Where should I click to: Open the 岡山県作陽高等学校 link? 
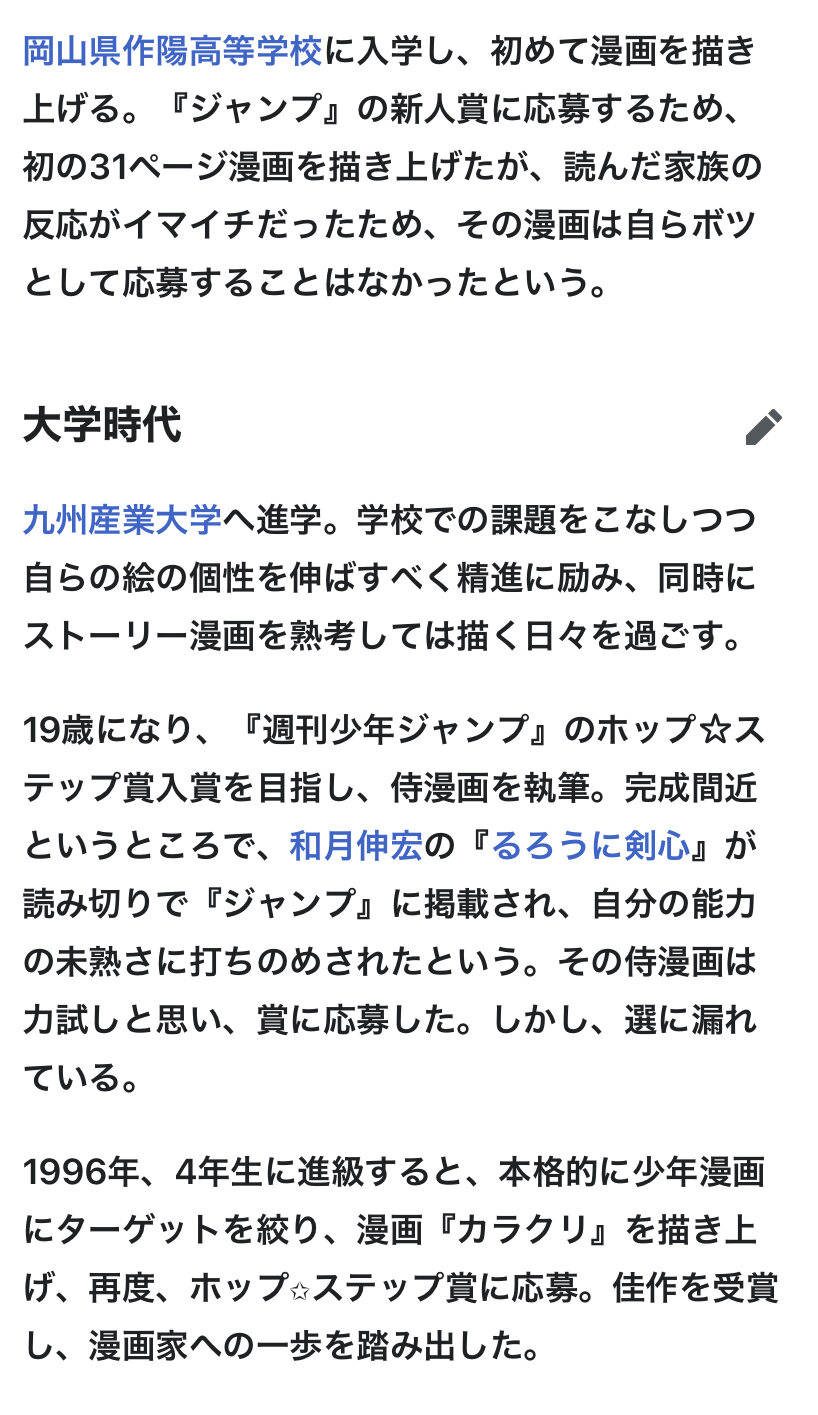click(172, 49)
